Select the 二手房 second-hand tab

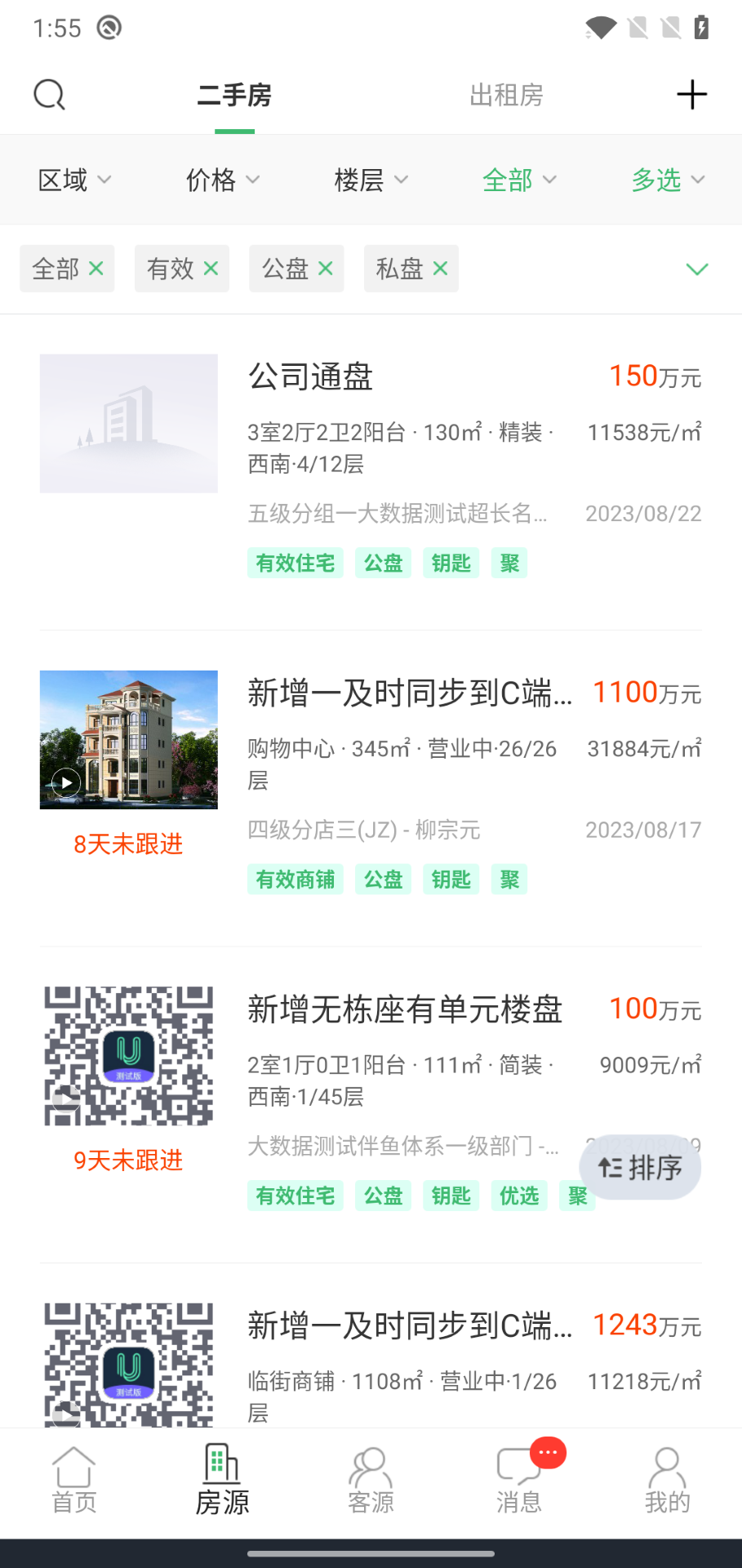coord(235,96)
